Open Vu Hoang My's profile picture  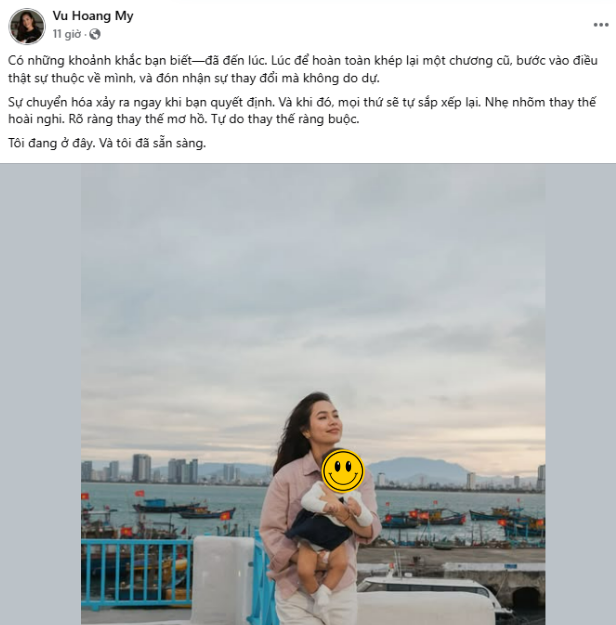pyautogui.click(x=26, y=25)
